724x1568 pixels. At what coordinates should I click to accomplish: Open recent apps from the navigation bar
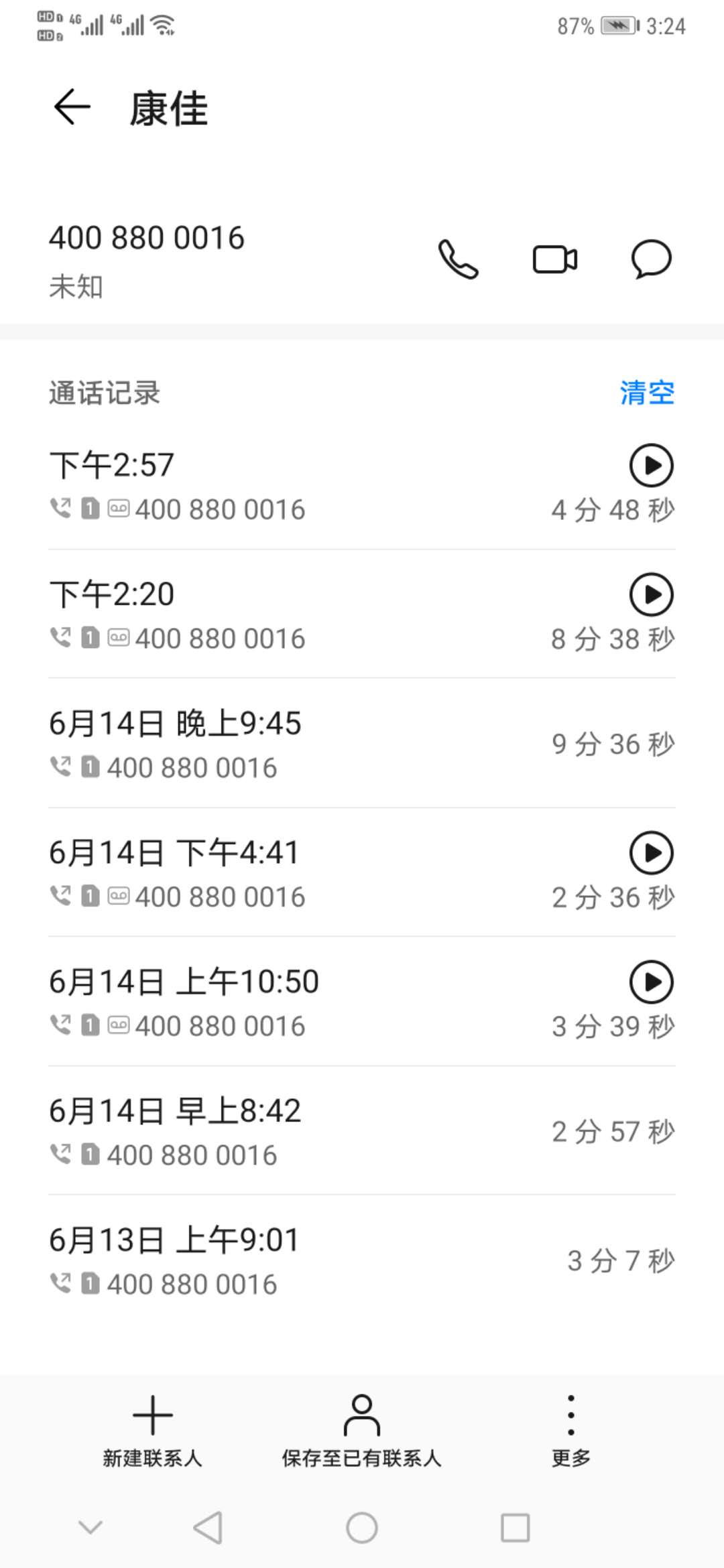(516, 1528)
